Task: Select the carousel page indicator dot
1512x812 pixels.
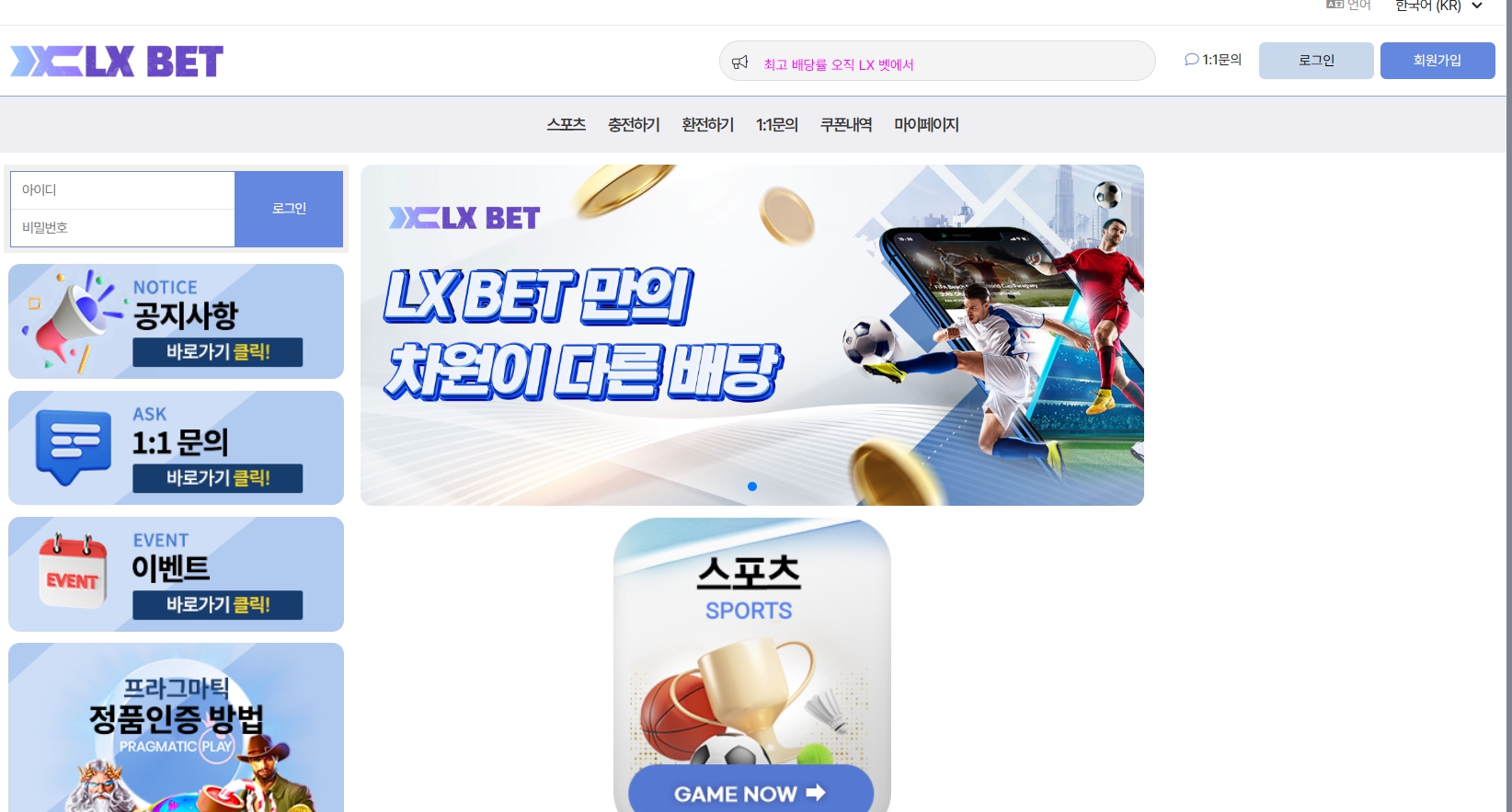Action: tap(752, 486)
